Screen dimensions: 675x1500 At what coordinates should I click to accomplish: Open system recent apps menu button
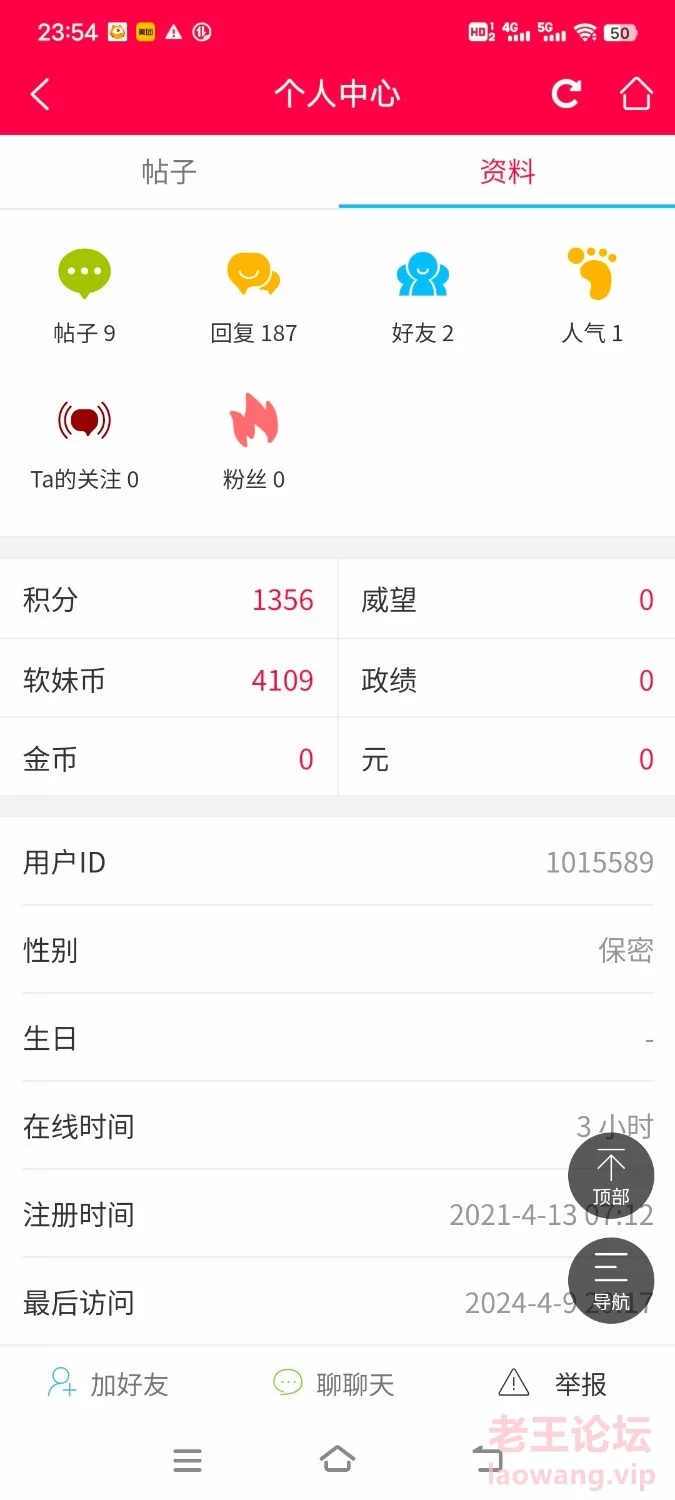pos(187,1460)
